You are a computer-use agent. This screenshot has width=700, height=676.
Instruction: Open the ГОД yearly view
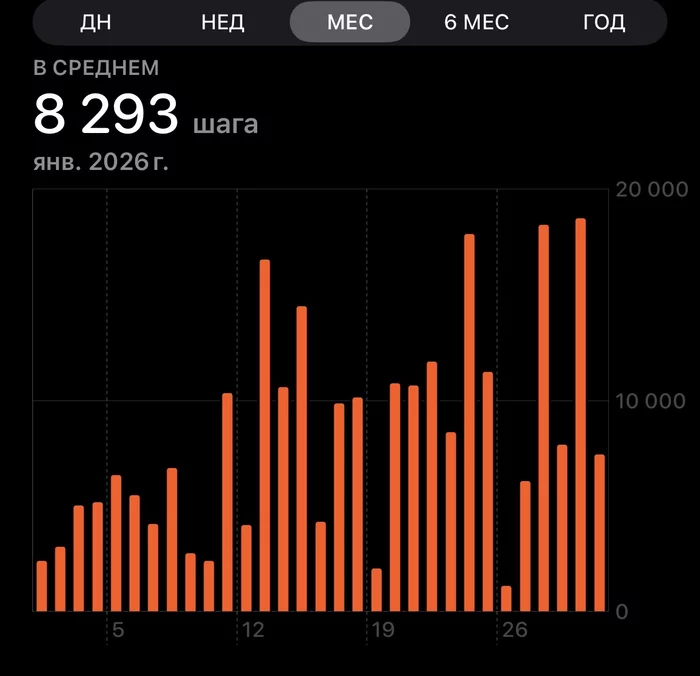pyautogui.click(x=604, y=22)
